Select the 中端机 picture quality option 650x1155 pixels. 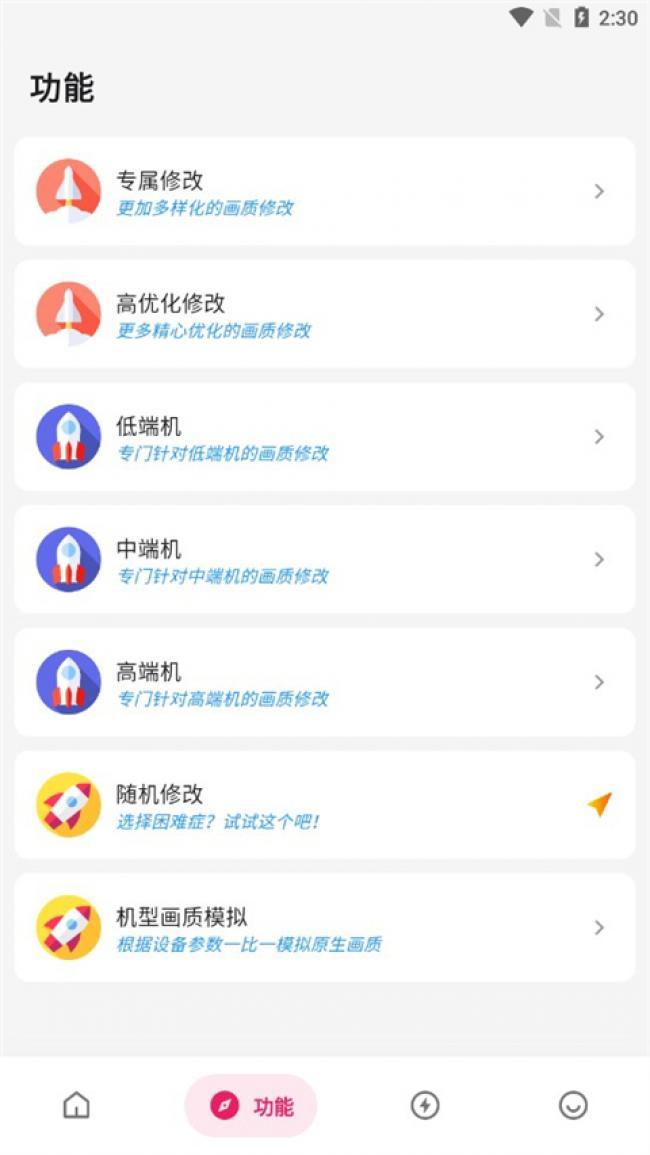point(324,559)
